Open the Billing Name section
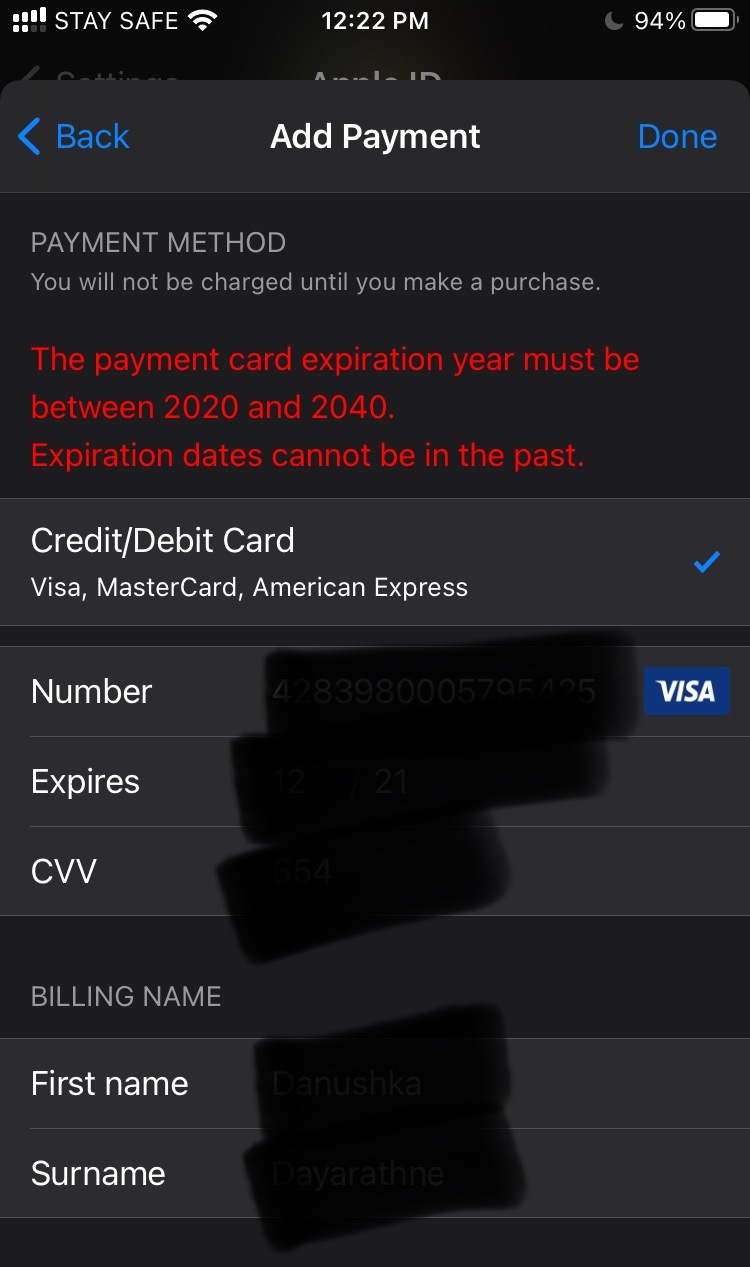The image size is (750, 1267). pos(127,996)
